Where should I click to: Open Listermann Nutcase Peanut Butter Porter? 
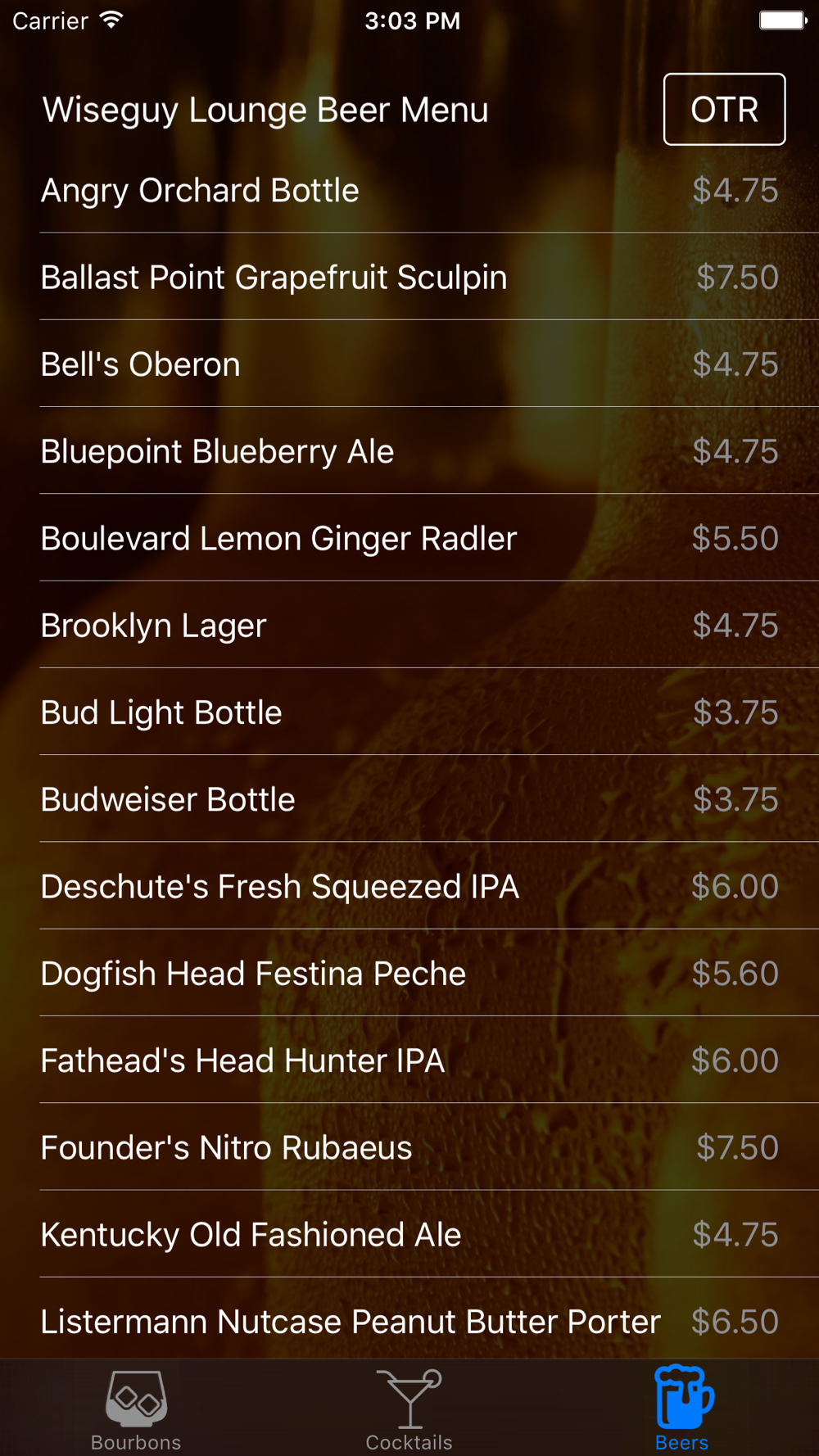coord(409,1322)
